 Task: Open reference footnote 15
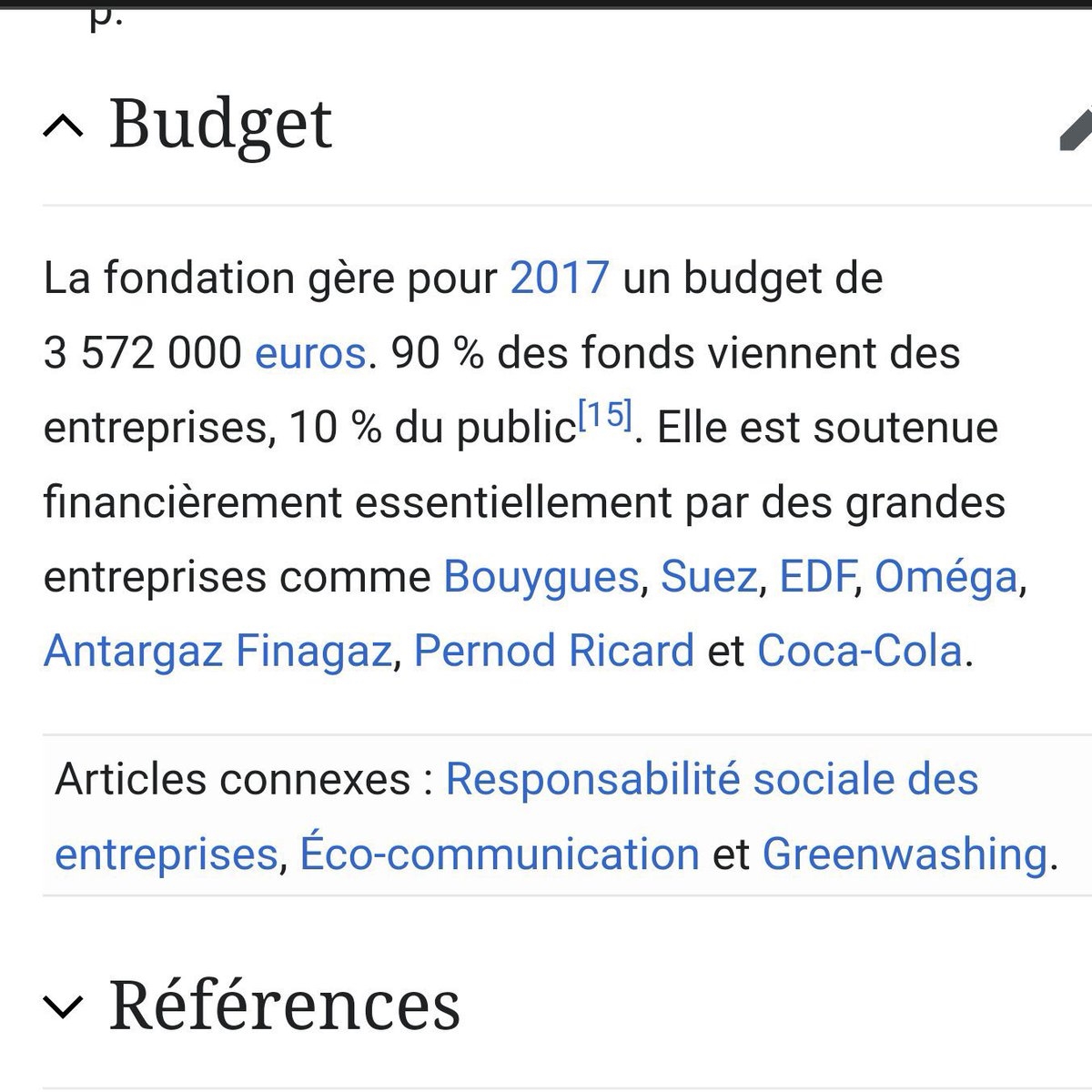[x=604, y=416]
